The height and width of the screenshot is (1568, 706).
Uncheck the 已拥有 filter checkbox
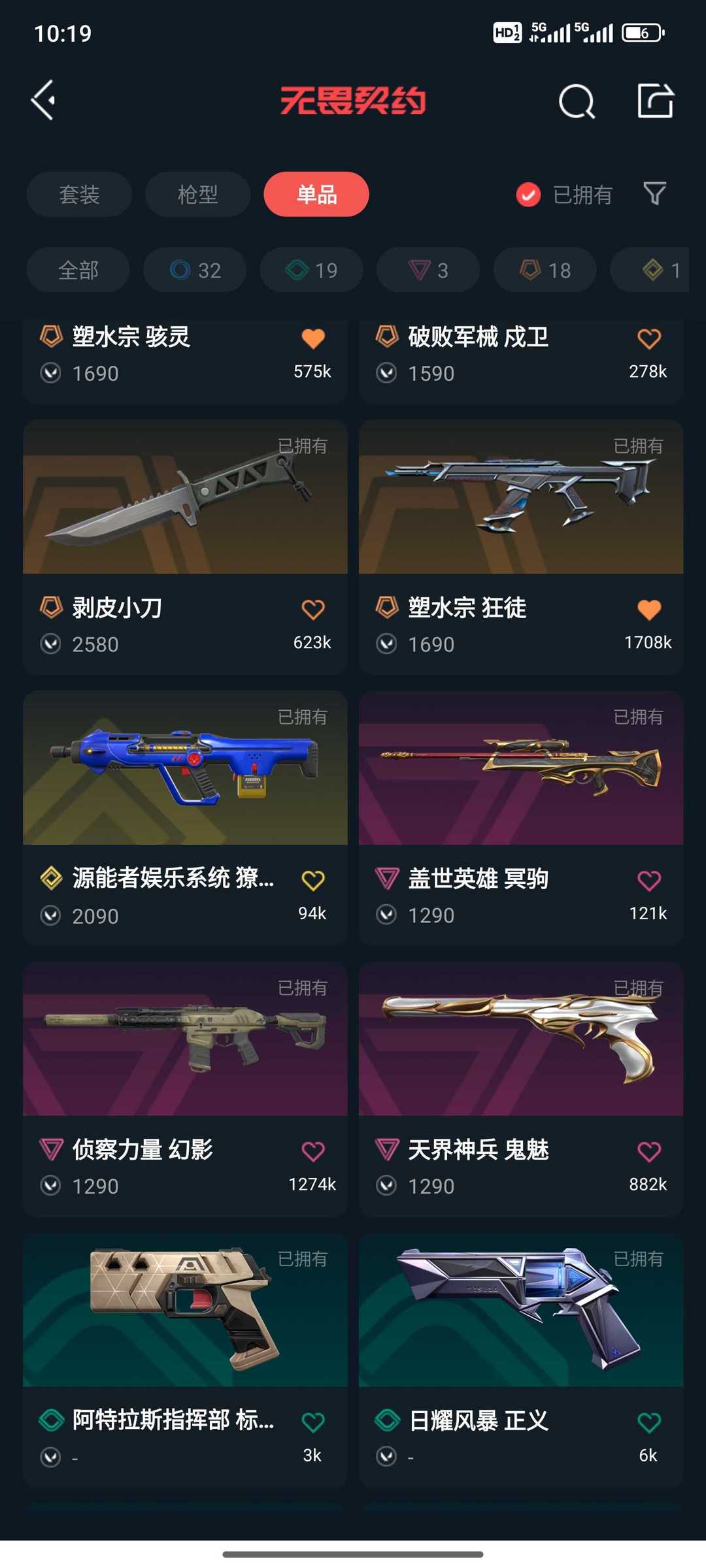click(x=528, y=195)
